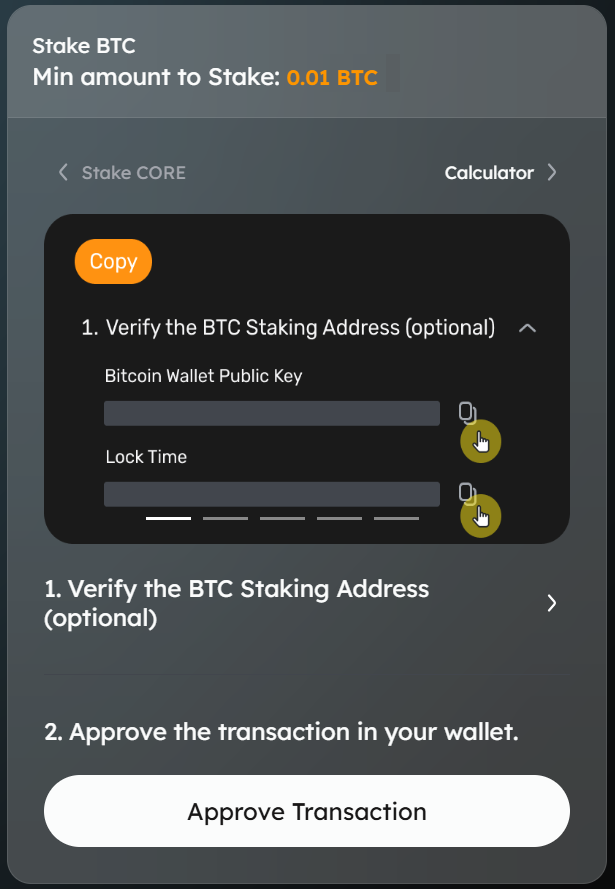Select the Lock Time field
The image size is (615, 889).
point(272,494)
